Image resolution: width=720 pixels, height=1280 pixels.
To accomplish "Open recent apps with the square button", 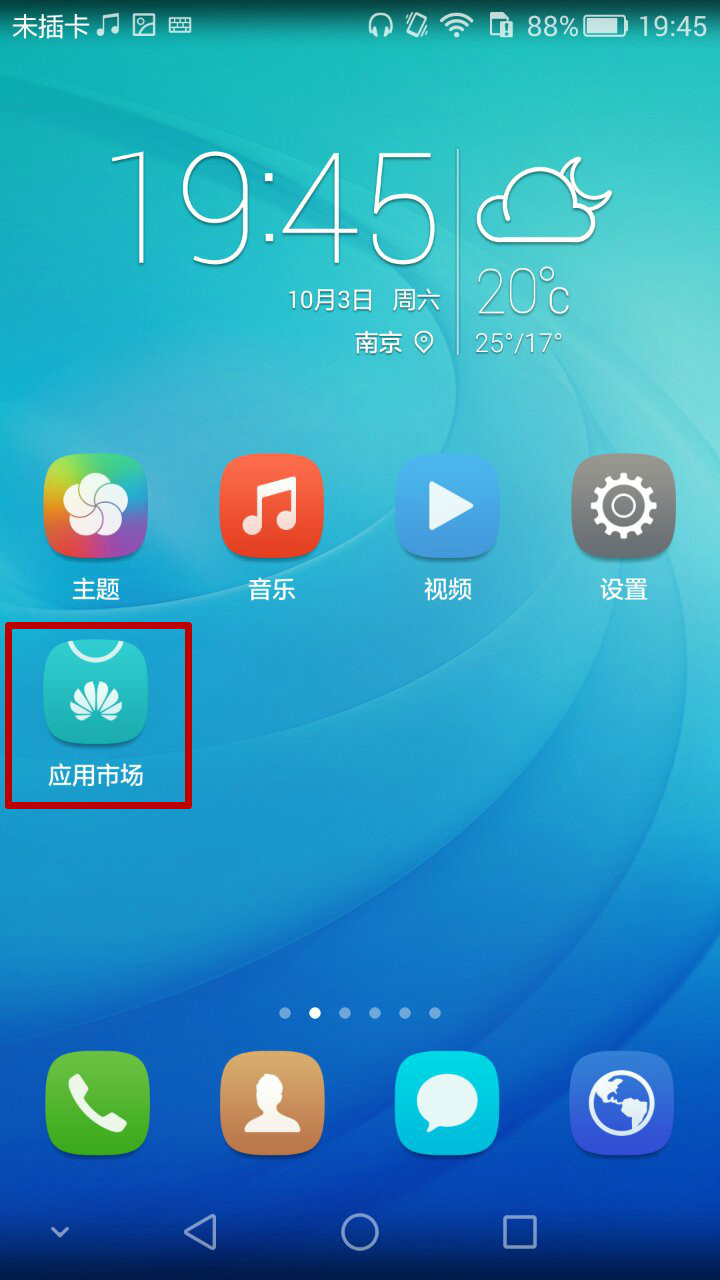I will [x=520, y=1232].
